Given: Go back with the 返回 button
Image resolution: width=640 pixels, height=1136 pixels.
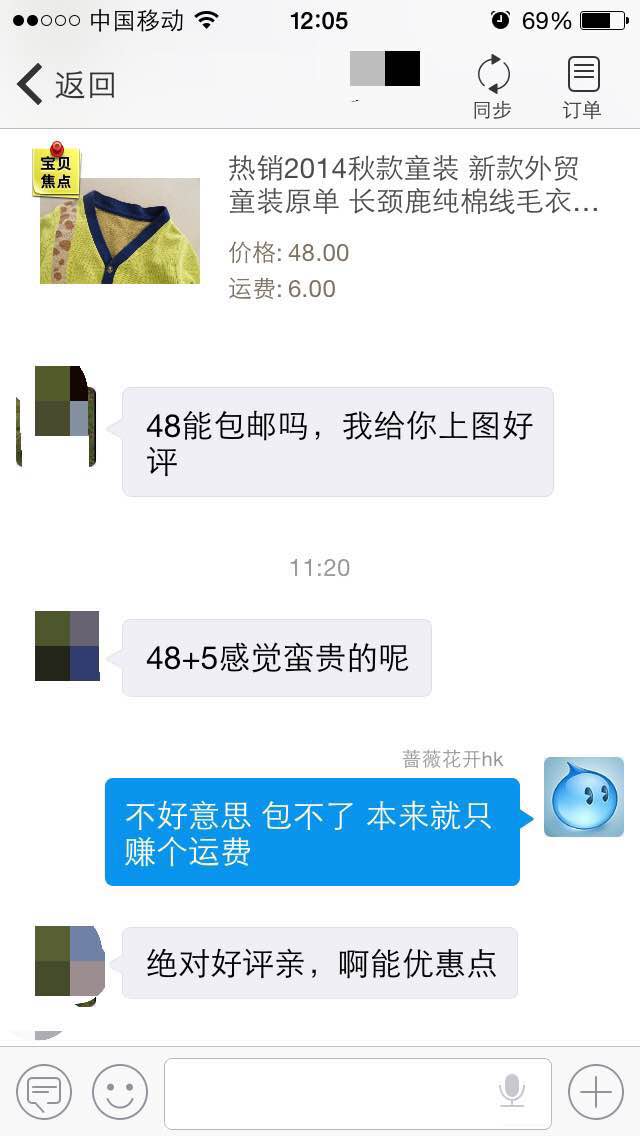Looking at the screenshot, I should pyautogui.click(x=66, y=85).
